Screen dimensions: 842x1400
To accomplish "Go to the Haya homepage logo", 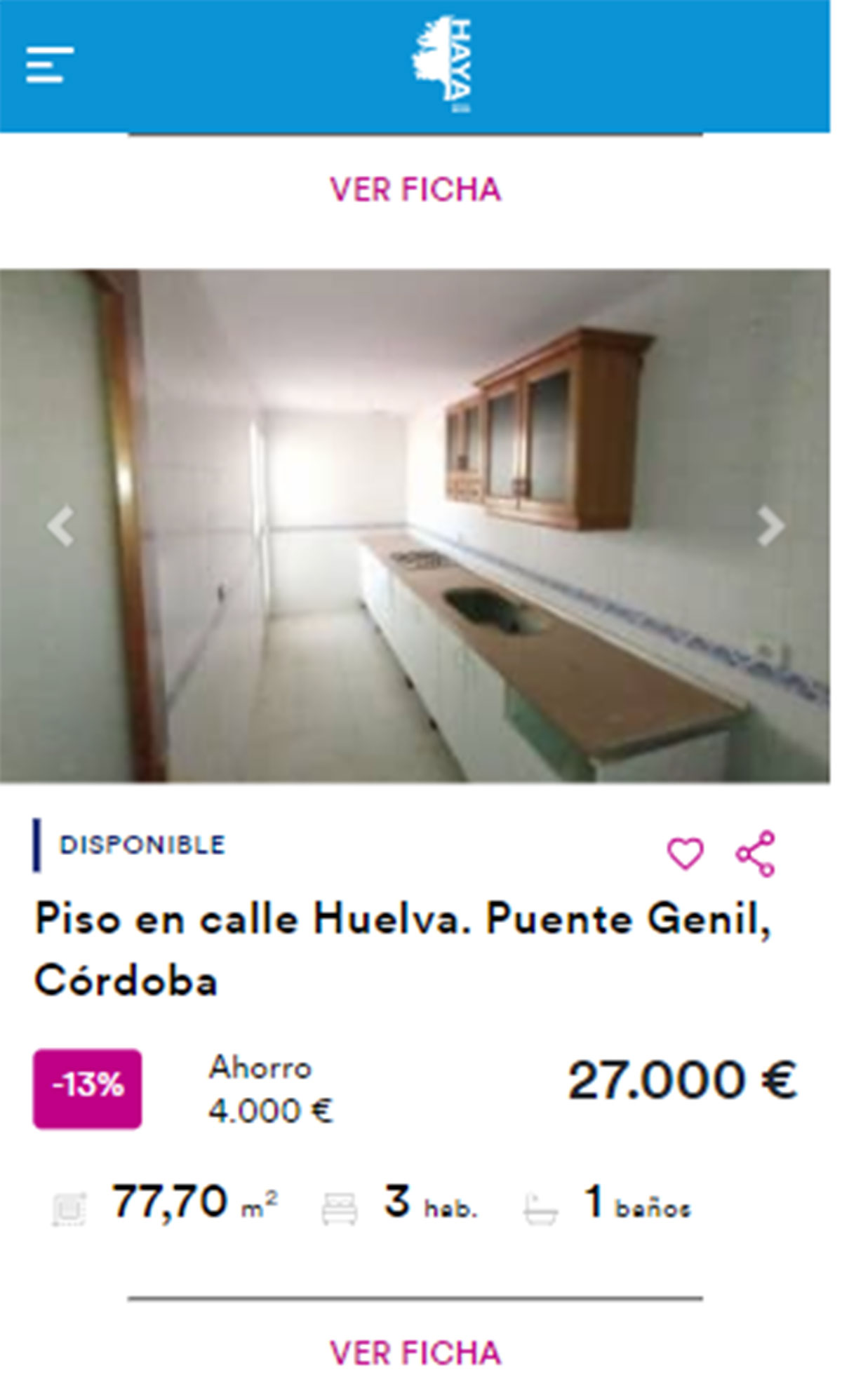I will click(x=441, y=65).
